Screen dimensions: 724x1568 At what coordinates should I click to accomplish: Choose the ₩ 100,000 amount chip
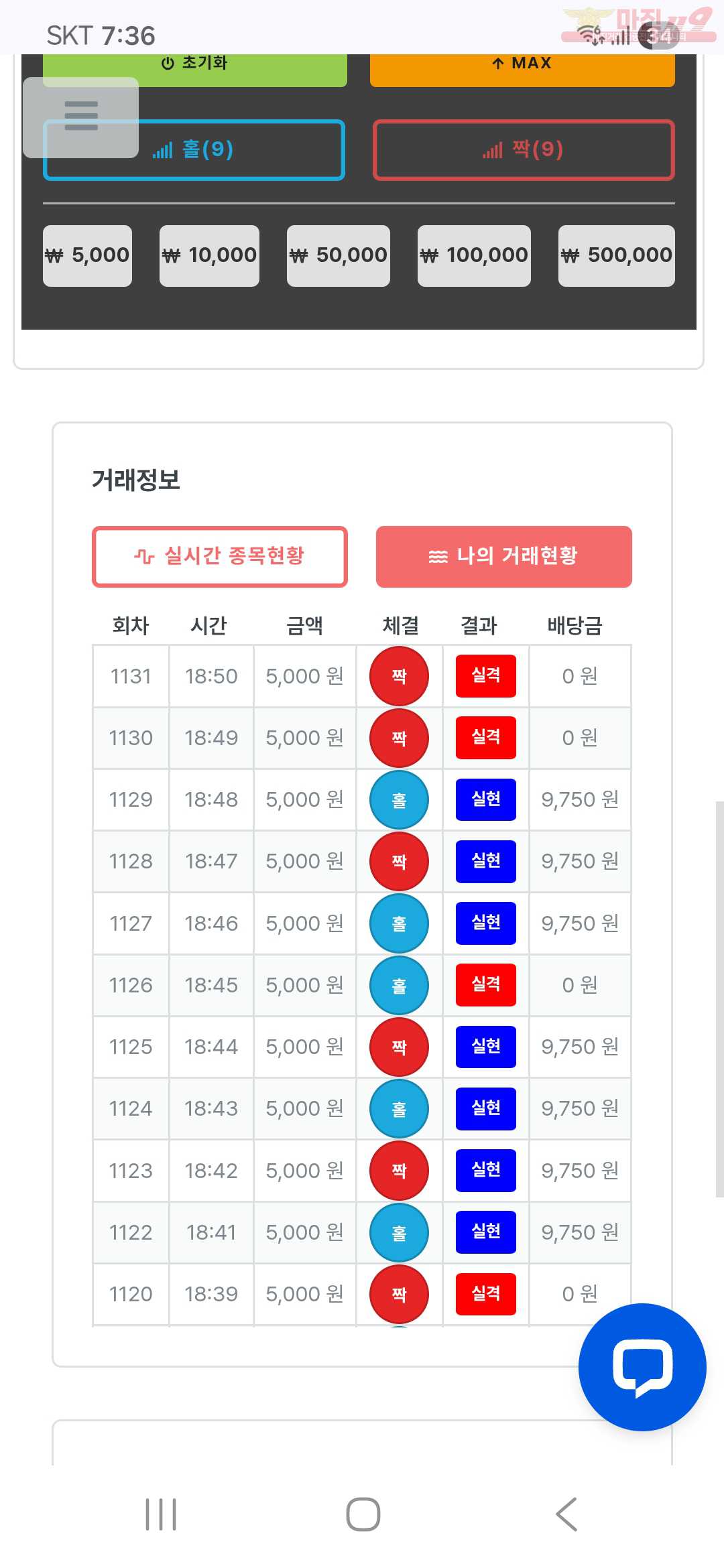[x=473, y=256]
